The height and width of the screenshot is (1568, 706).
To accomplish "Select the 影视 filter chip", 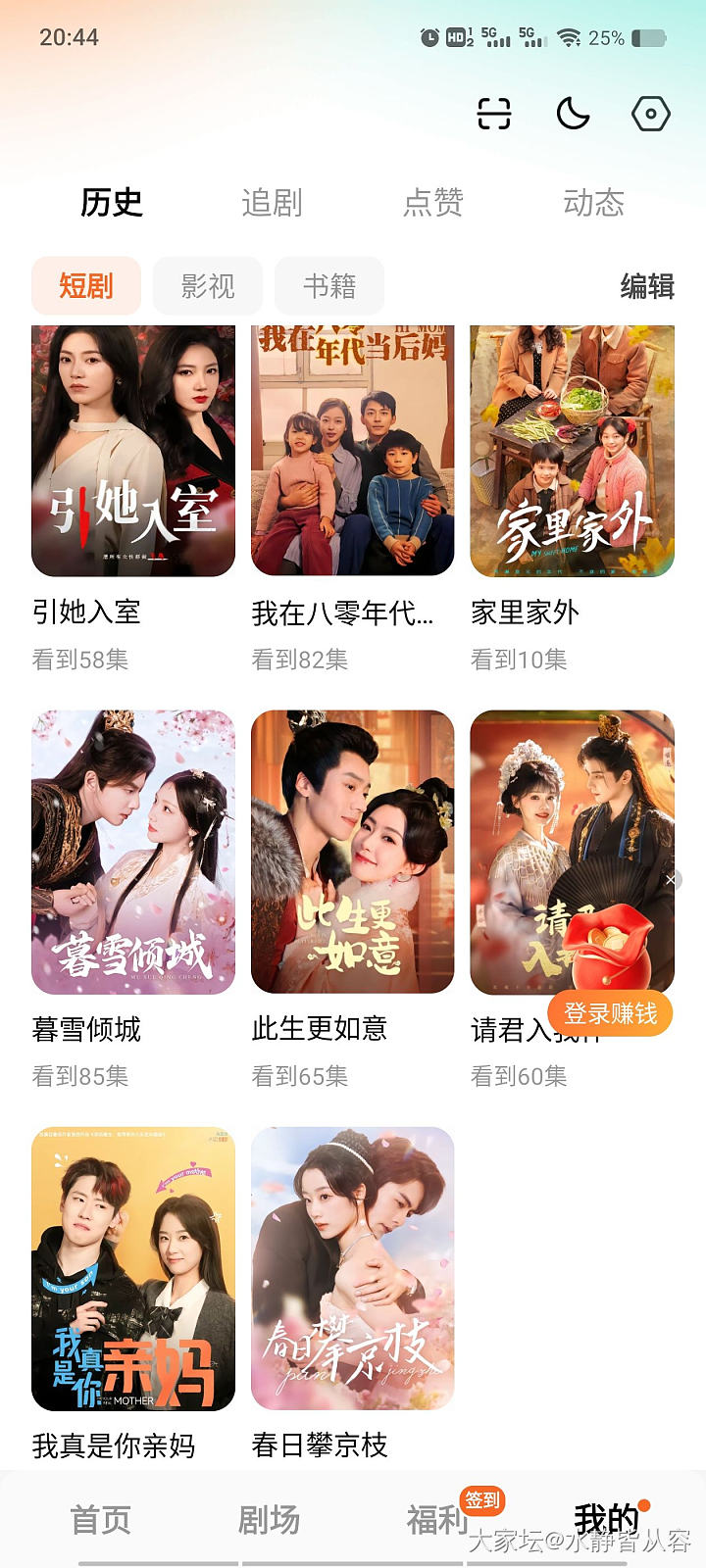I will click(x=208, y=286).
